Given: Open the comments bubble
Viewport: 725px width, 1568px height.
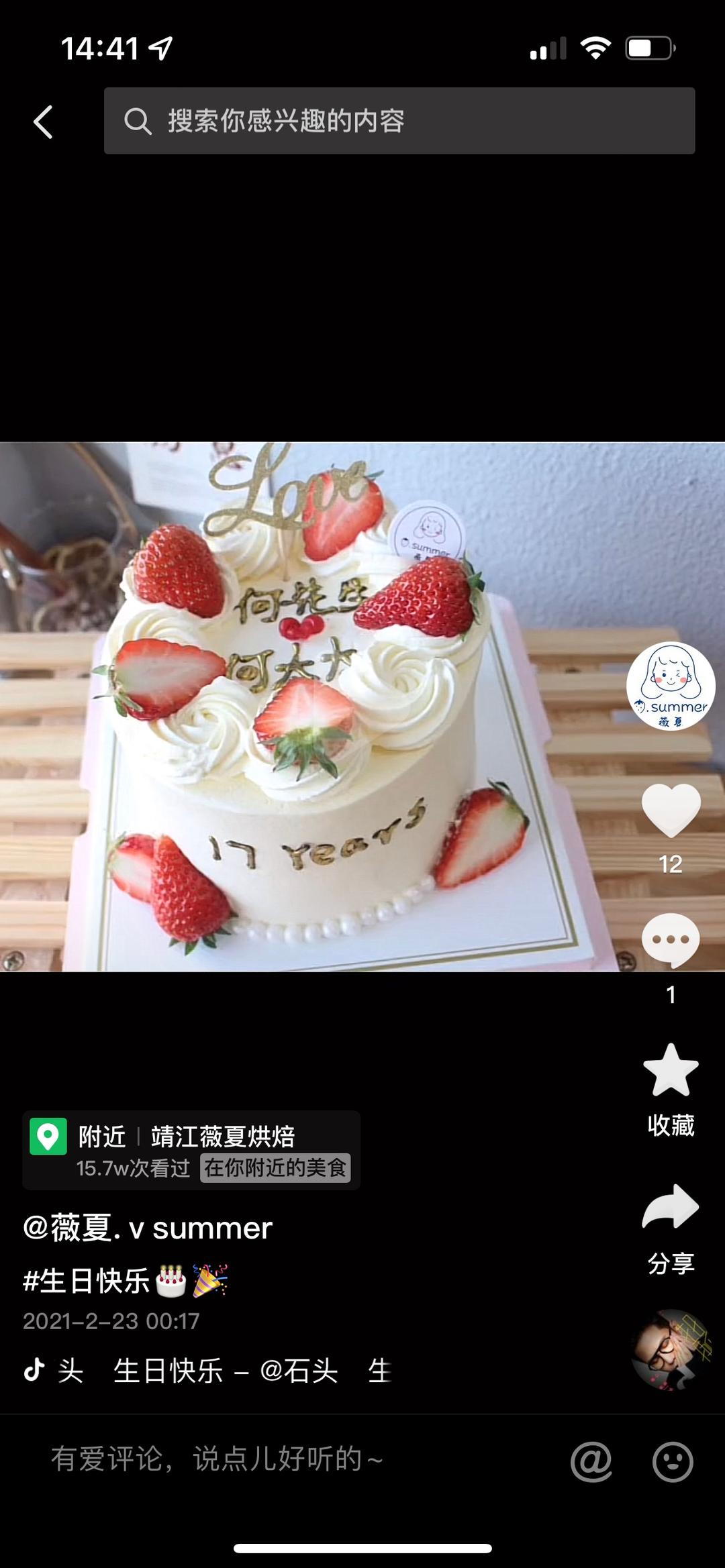Looking at the screenshot, I should tap(671, 940).
